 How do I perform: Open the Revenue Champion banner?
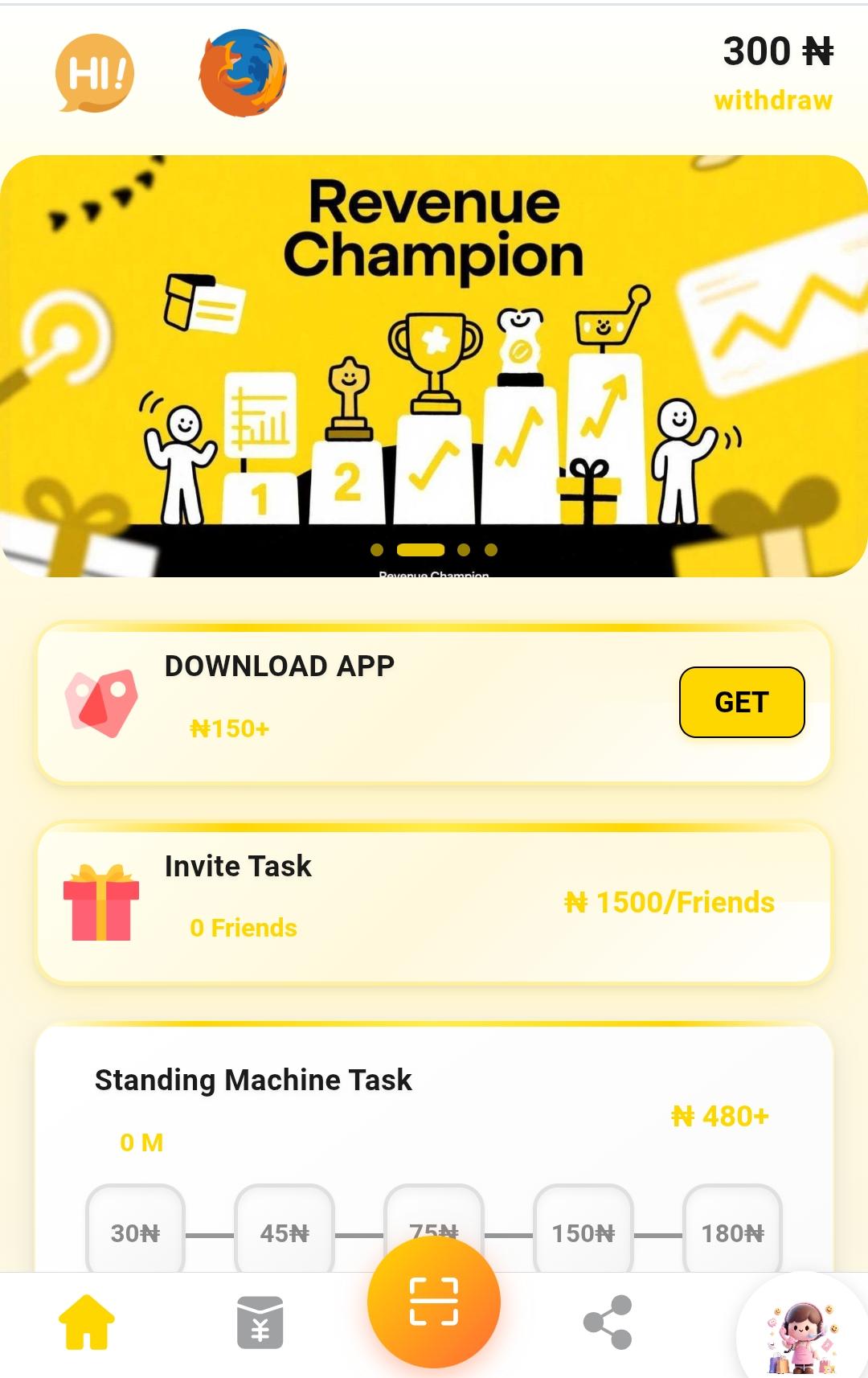434,366
